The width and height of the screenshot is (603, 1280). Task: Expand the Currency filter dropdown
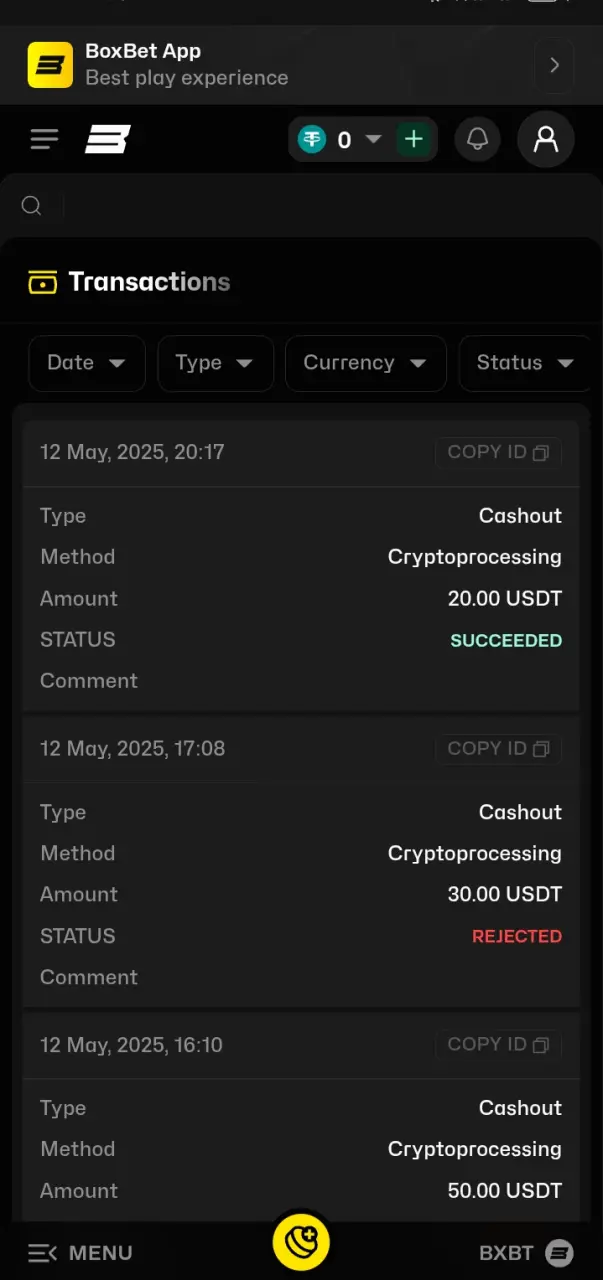pos(365,363)
